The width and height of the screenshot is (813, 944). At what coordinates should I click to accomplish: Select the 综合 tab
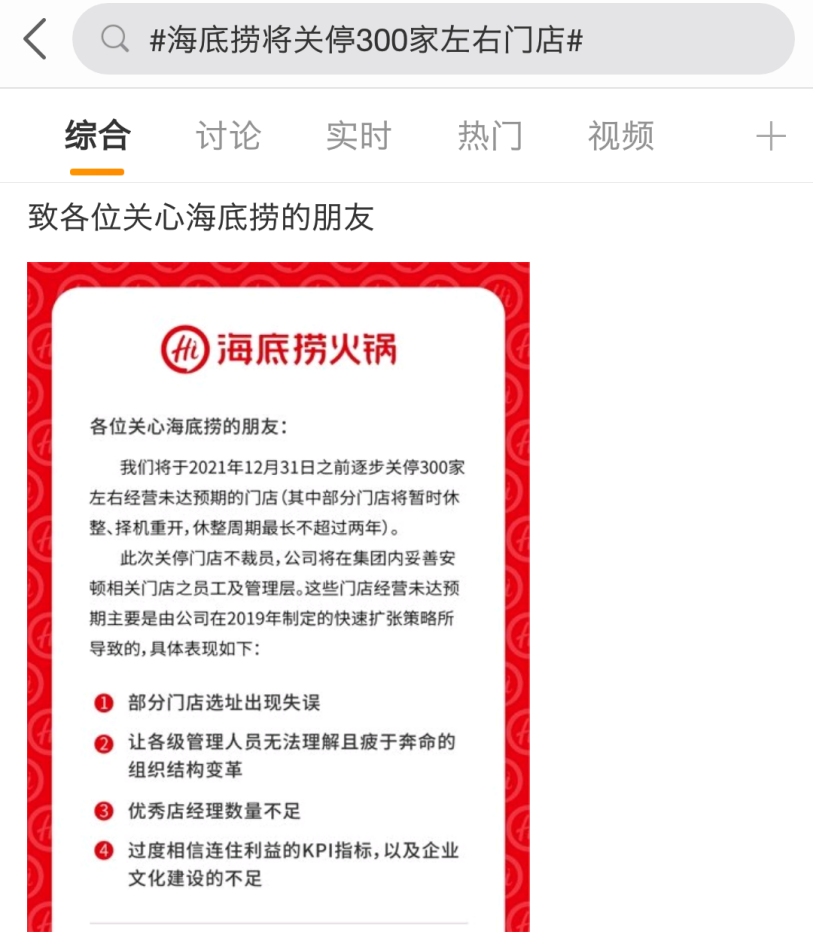[x=97, y=136]
